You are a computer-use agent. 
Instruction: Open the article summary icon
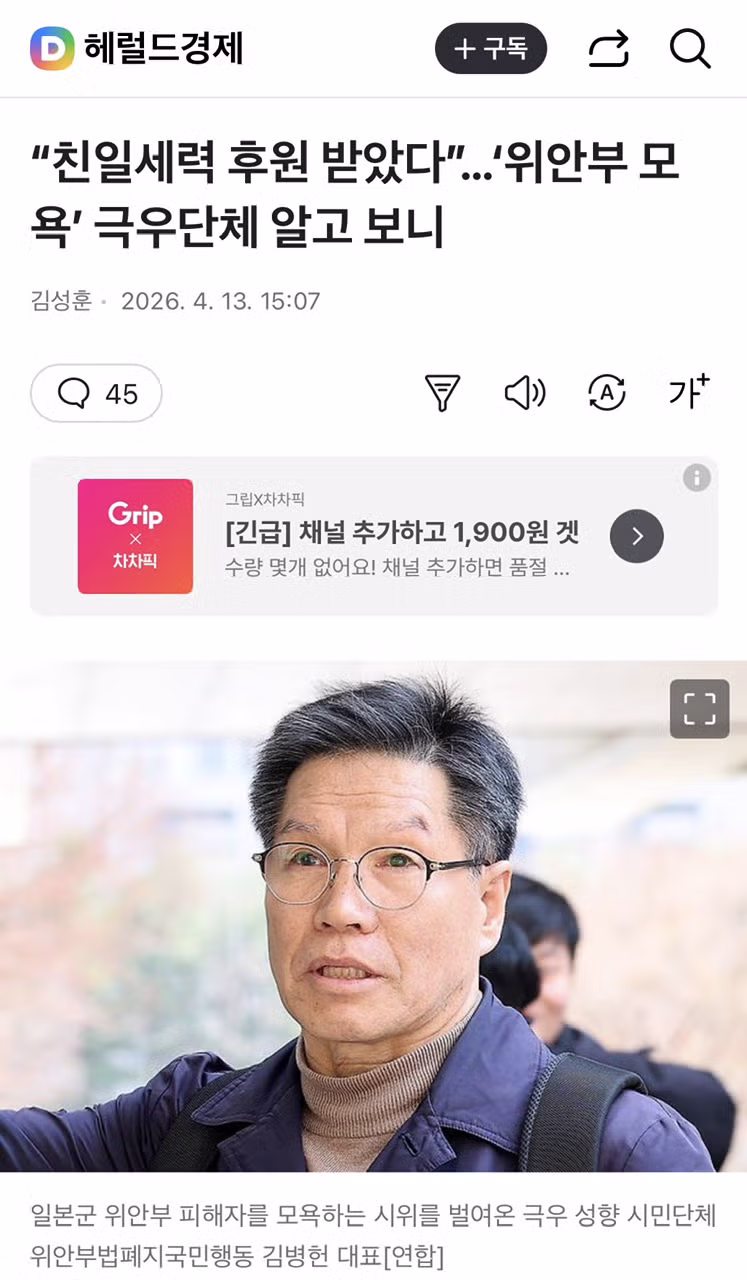[x=442, y=393]
